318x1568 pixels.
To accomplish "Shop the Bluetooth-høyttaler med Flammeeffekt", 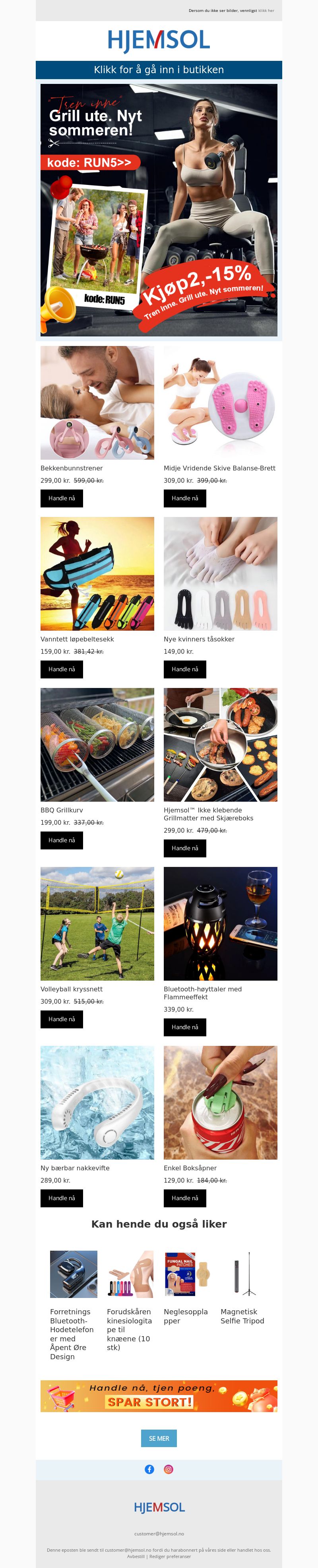I will [184, 1027].
